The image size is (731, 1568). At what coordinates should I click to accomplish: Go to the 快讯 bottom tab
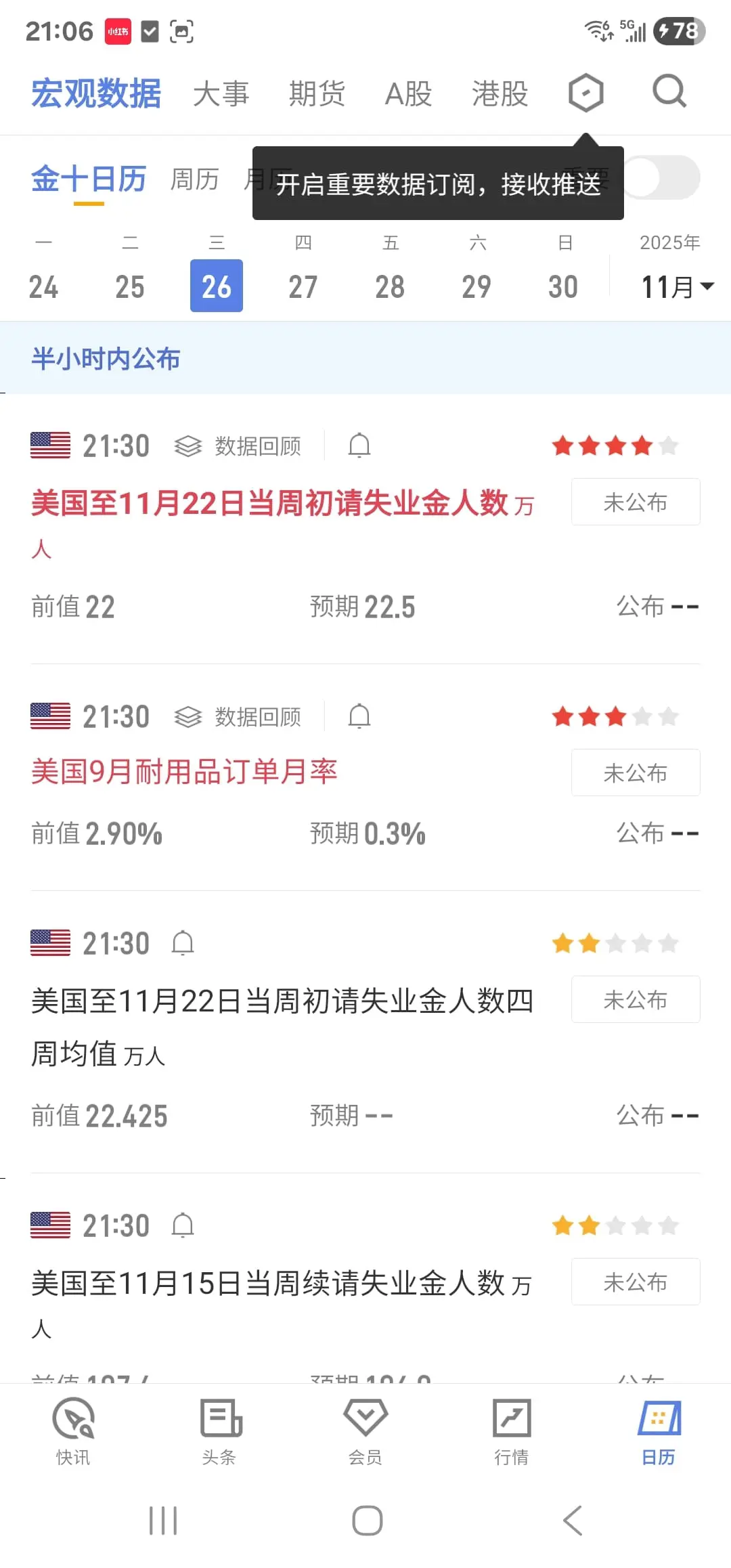pos(73,1431)
